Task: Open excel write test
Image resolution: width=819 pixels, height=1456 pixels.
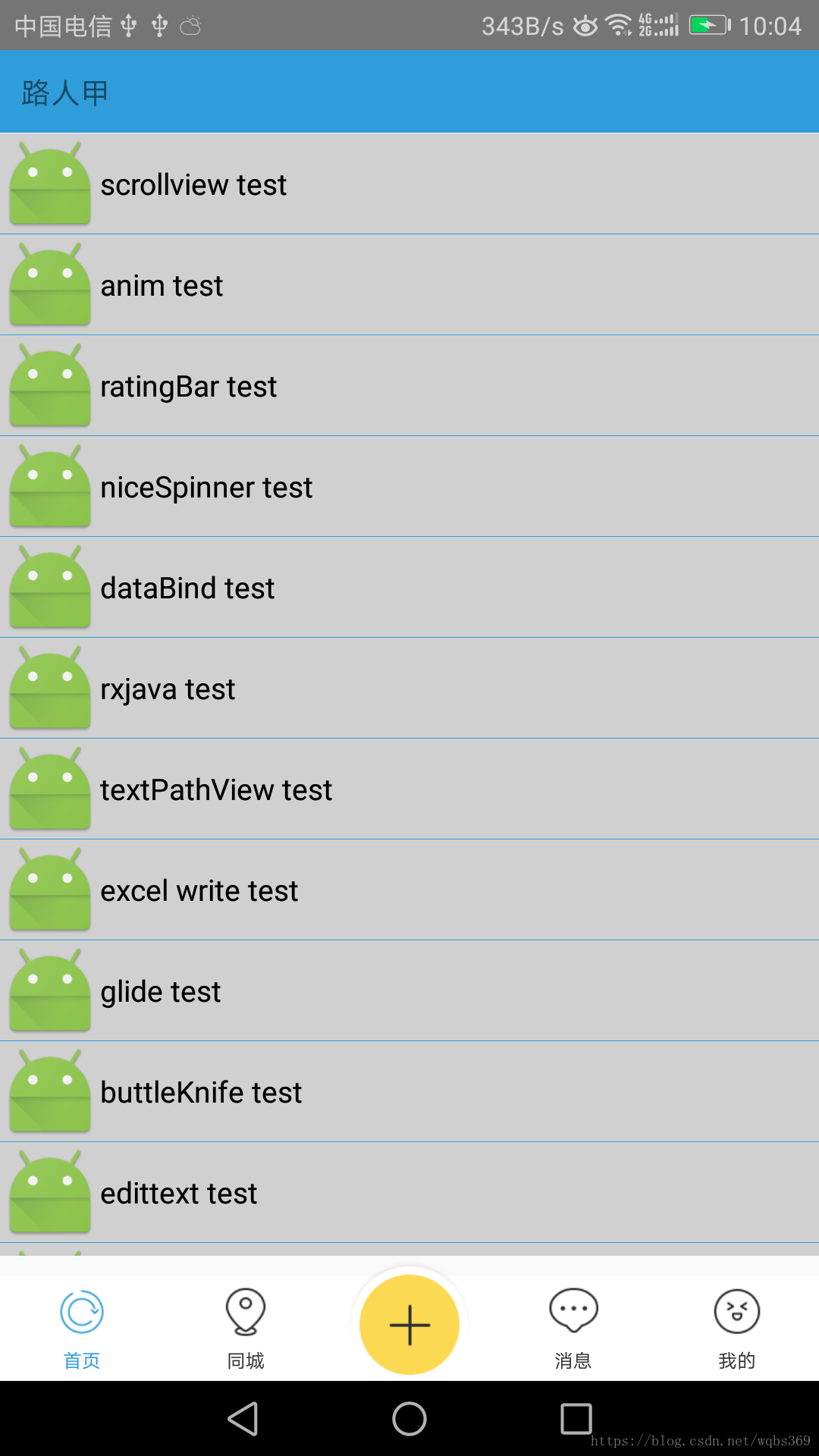Action: tap(409, 890)
